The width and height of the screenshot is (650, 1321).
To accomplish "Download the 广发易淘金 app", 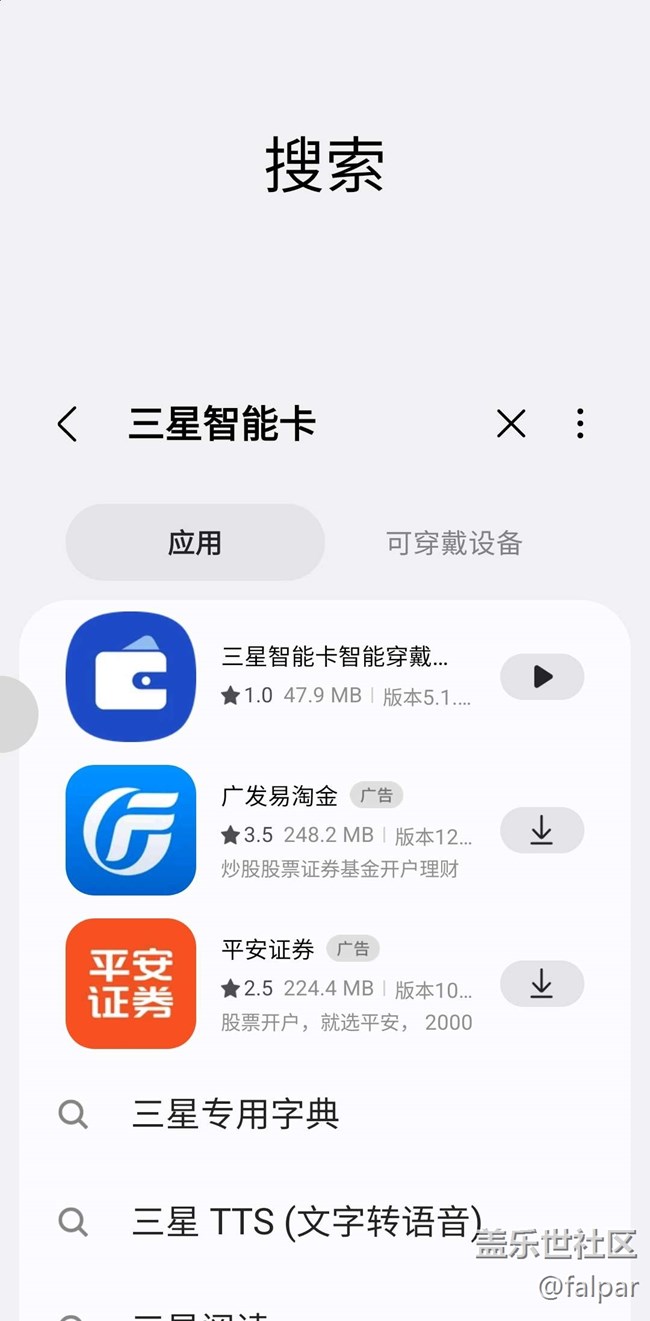I will (542, 830).
